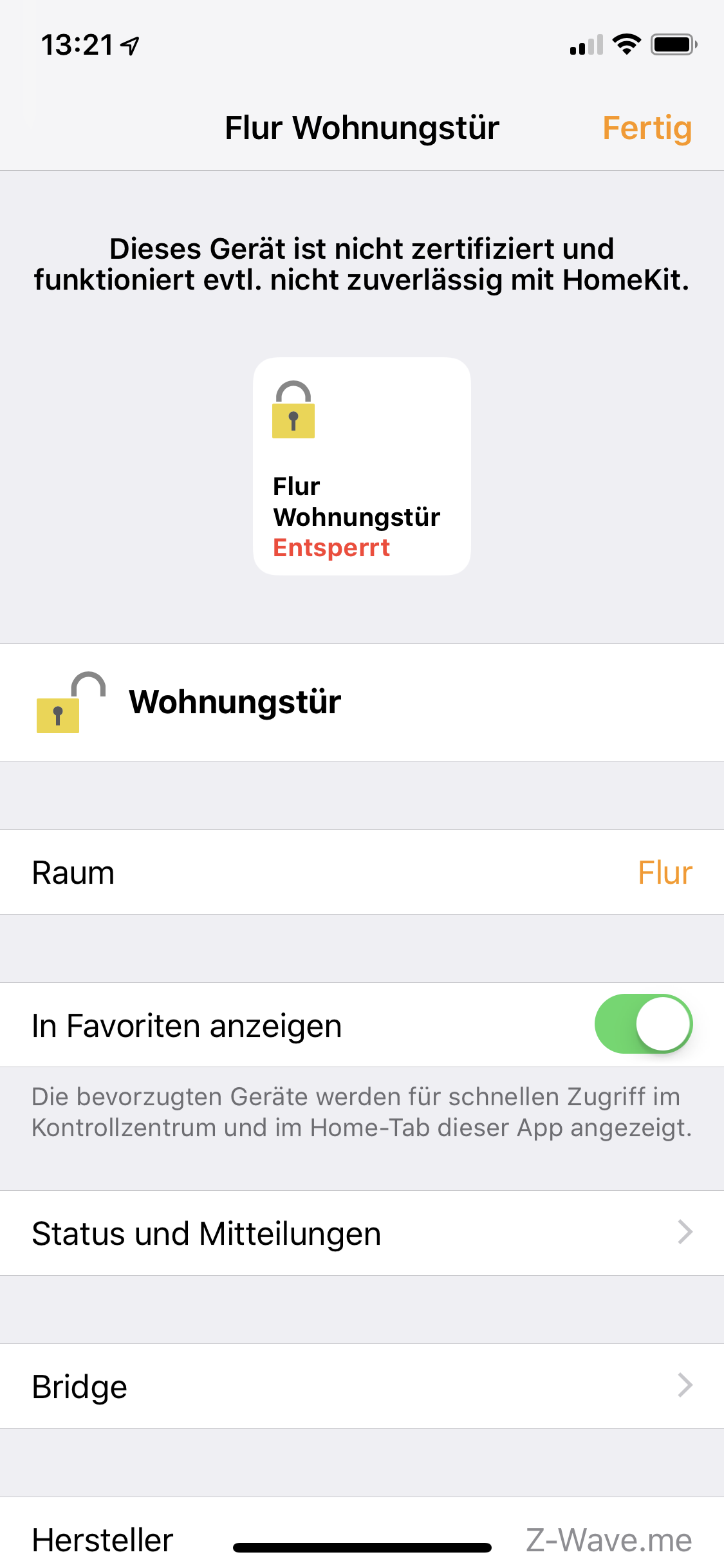Open Status und Mitteilungen
This screenshot has width=724, height=1568.
click(362, 1233)
